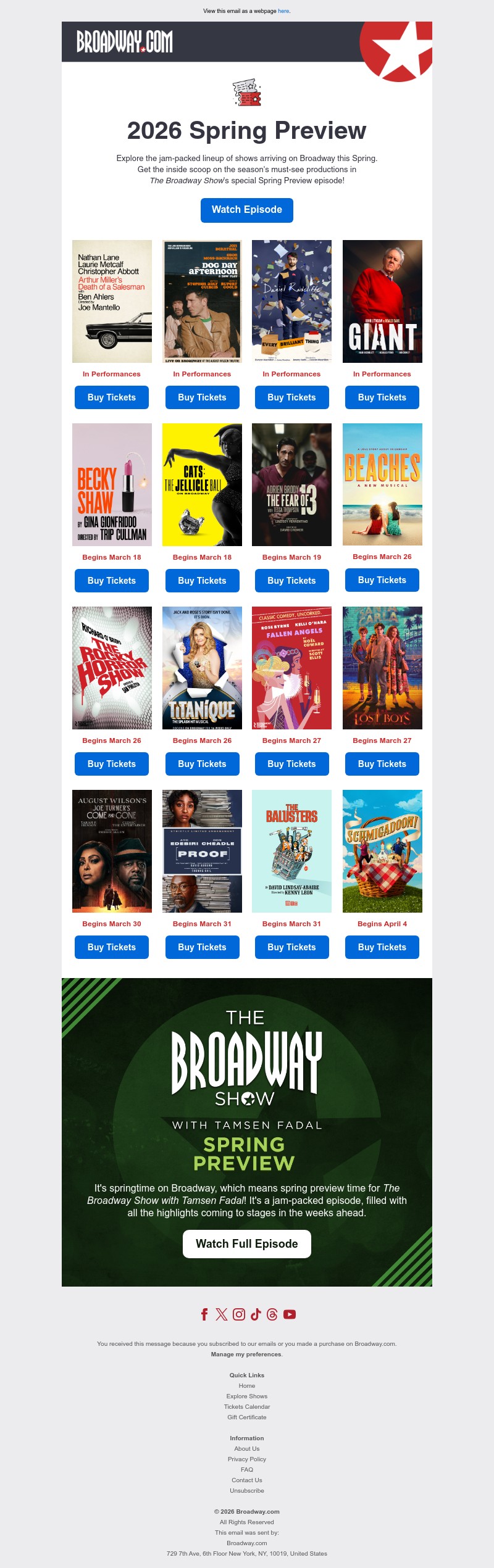Buy tickets for Giant

click(x=382, y=397)
